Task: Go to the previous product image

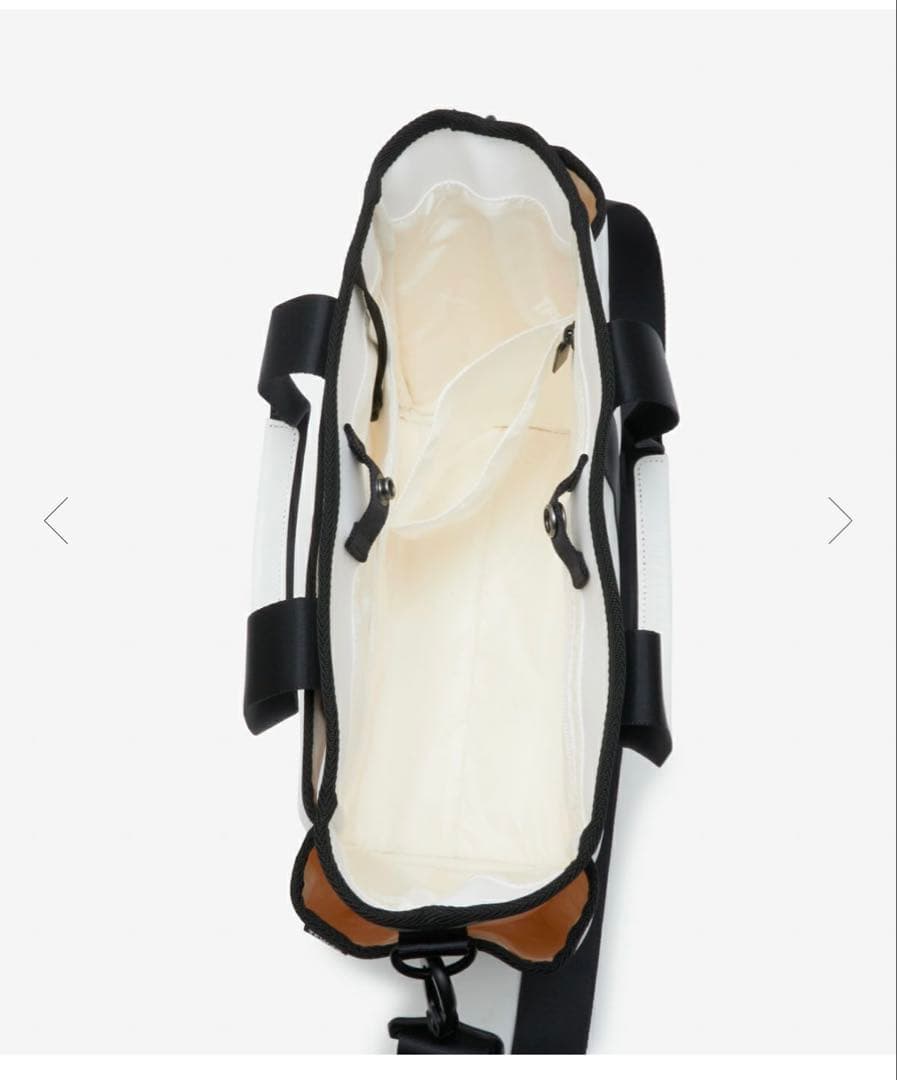Action: [56, 520]
